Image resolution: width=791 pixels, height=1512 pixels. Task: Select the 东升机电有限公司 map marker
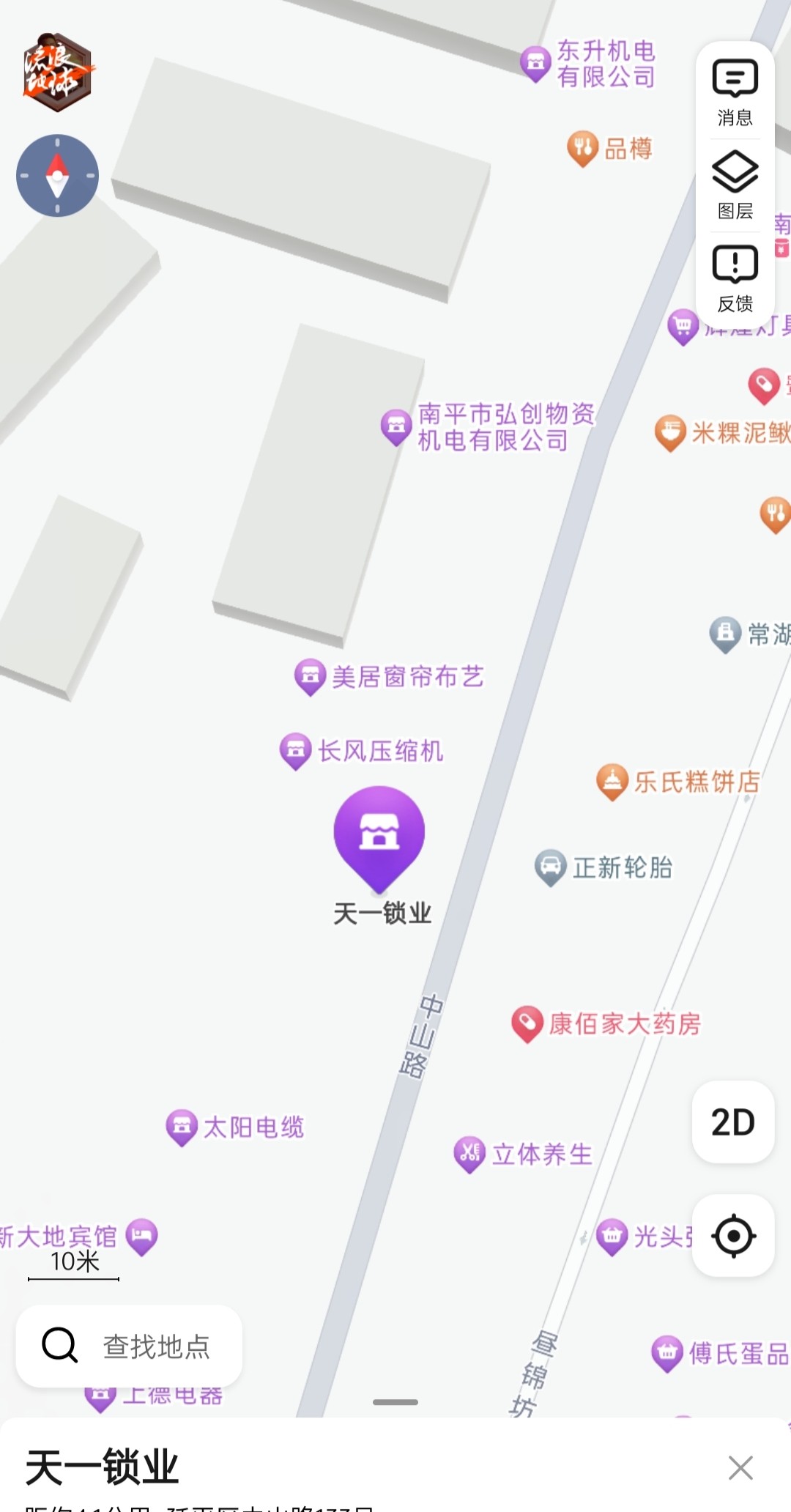pyautogui.click(x=536, y=63)
